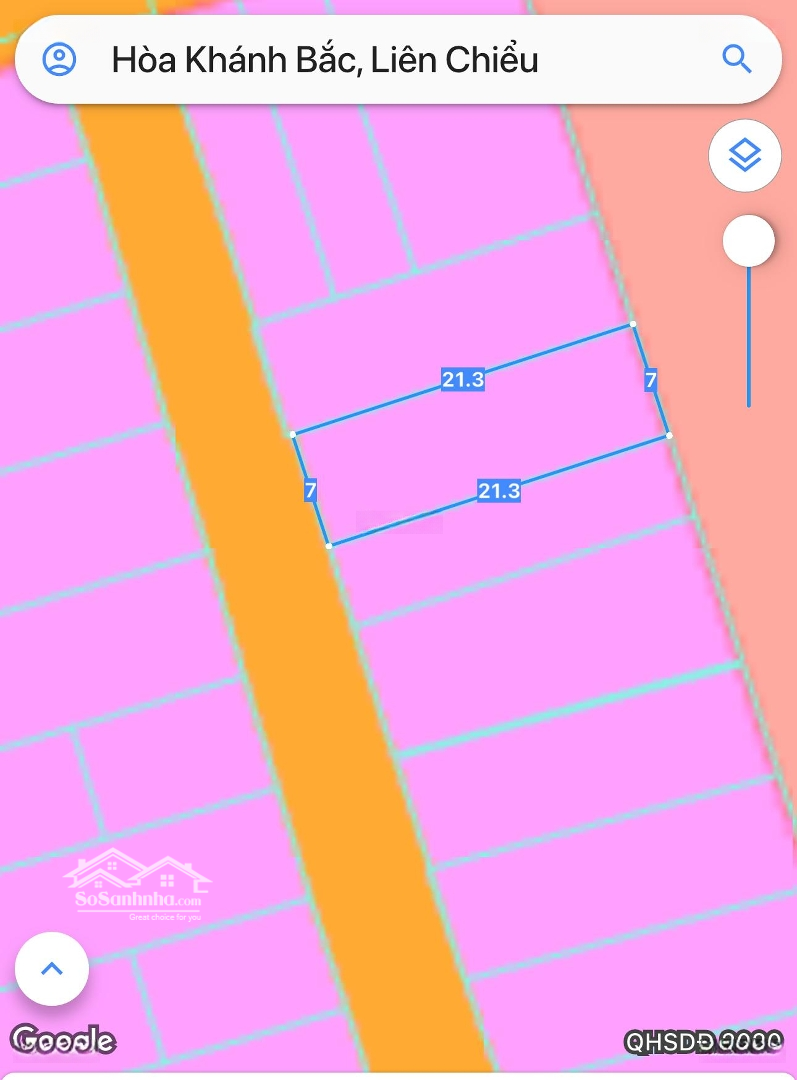Tap the opacity slider handle
Image resolution: width=797 pixels, height=1080 pixels.
[x=748, y=242]
